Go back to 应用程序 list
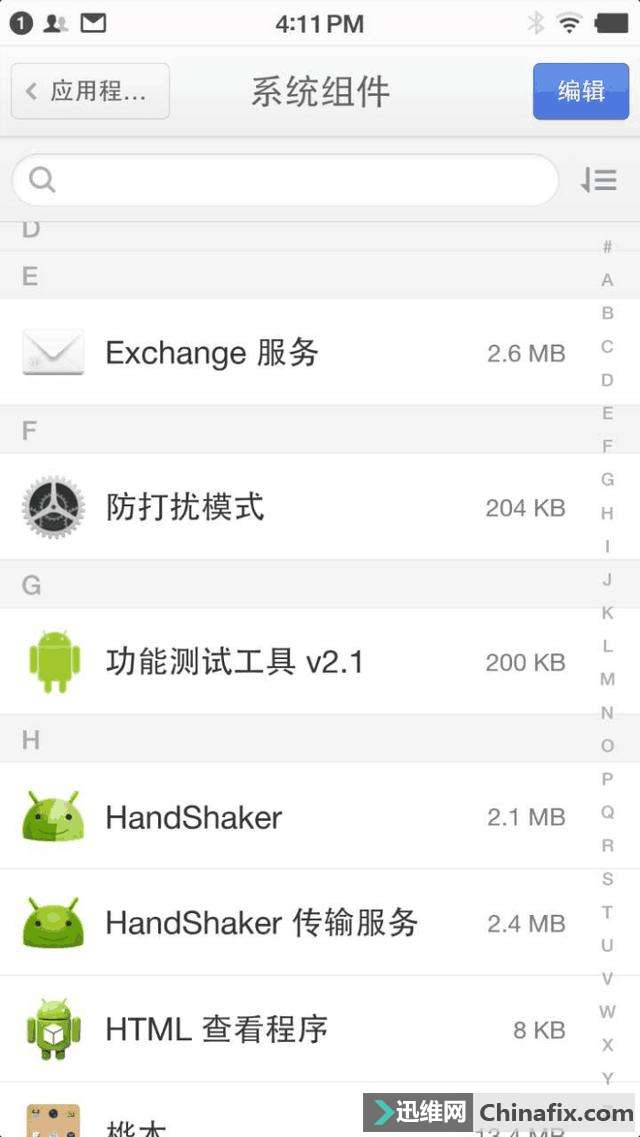This screenshot has height=1137, width=640. (x=90, y=91)
